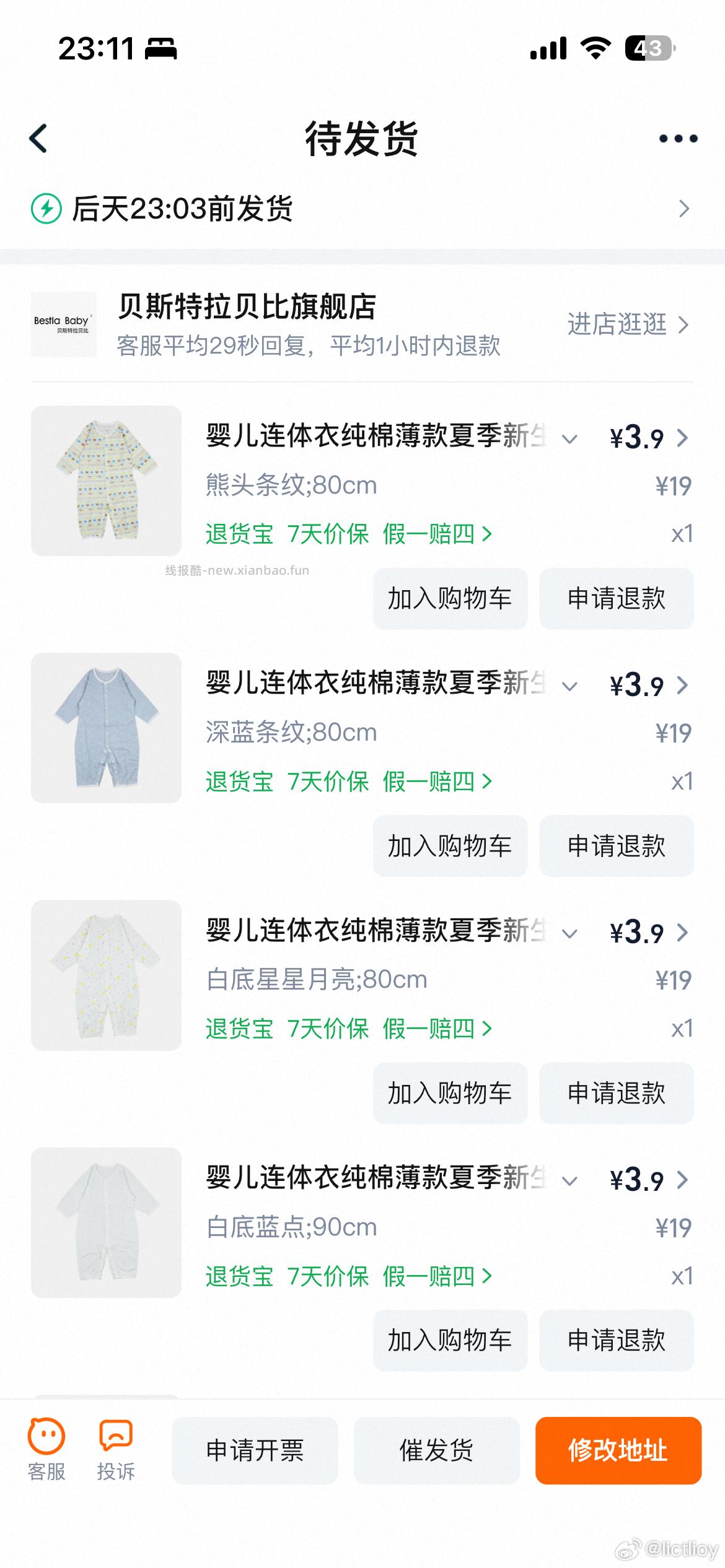725x1568 pixels.
Task: Tap the Bestla Baby store logo
Action: pos(64,324)
